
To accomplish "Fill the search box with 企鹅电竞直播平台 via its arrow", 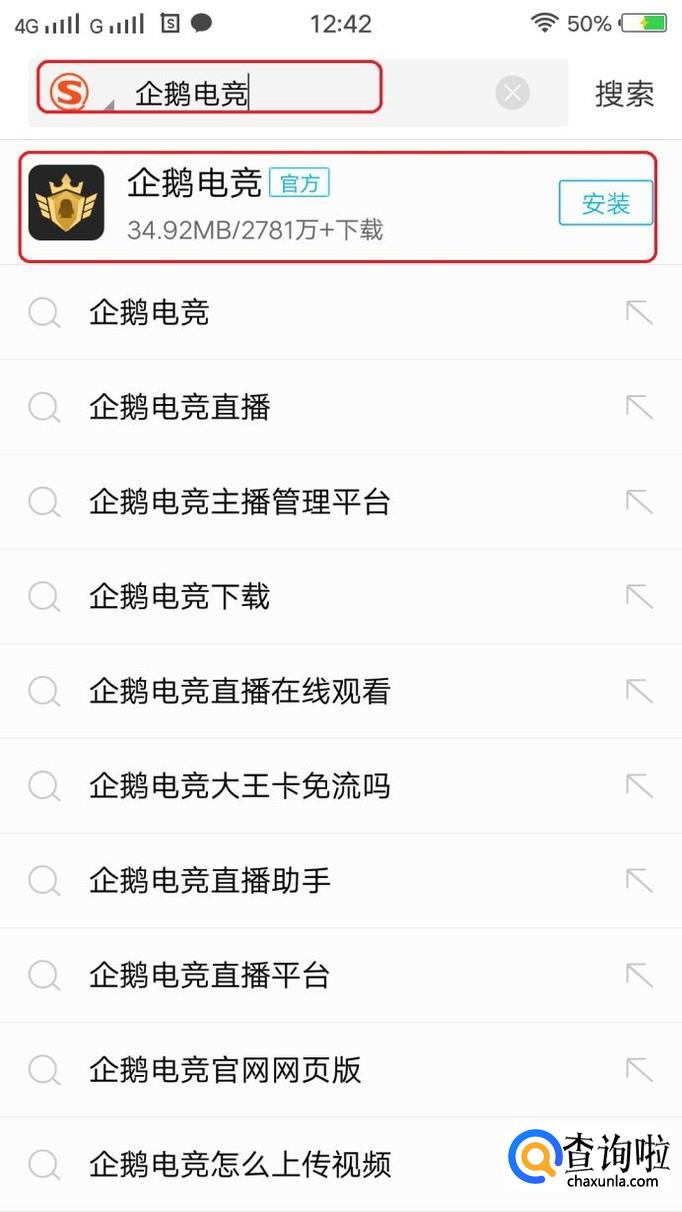I will click(638, 975).
